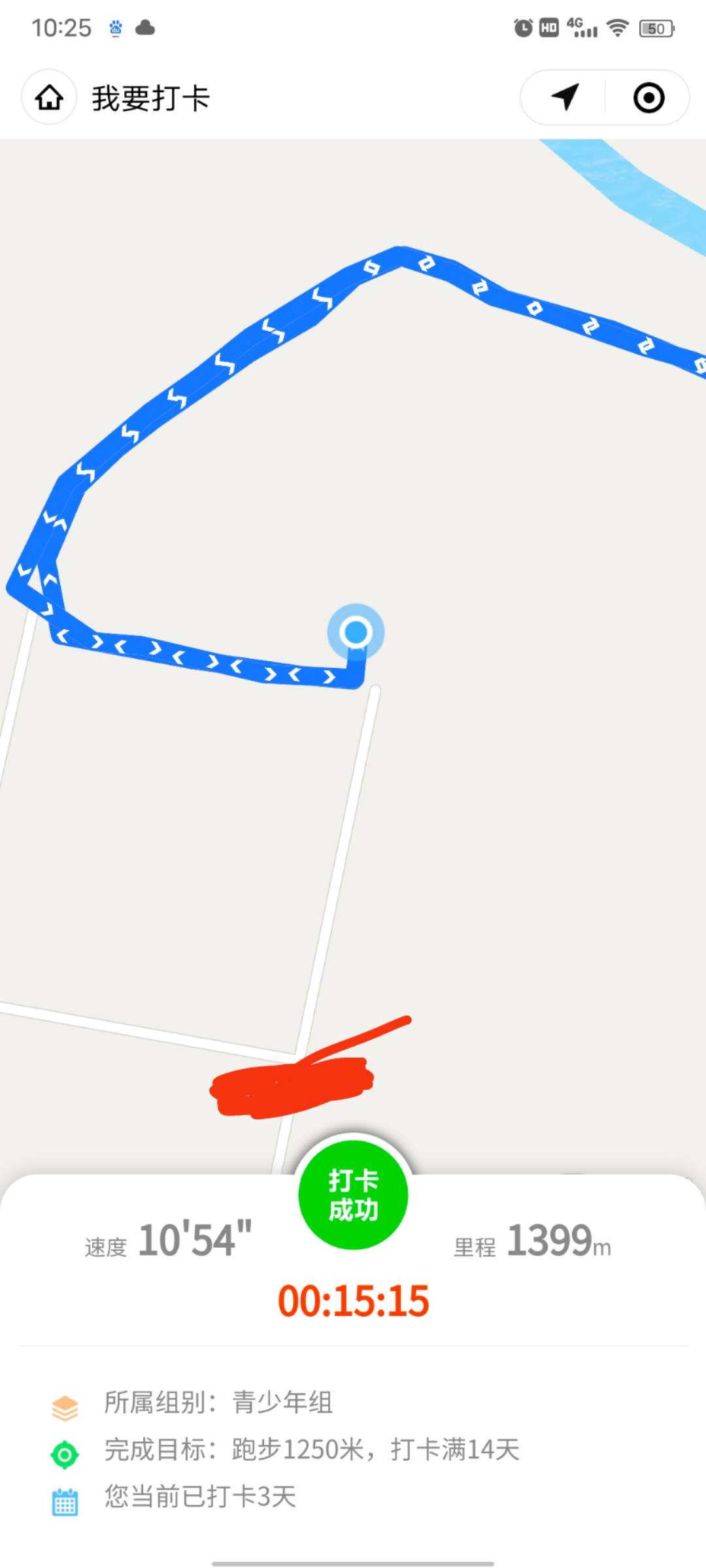Screen dimensions: 706x1568
Task: Tap the green 打卡成功 button
Action: coord(353,1194)
